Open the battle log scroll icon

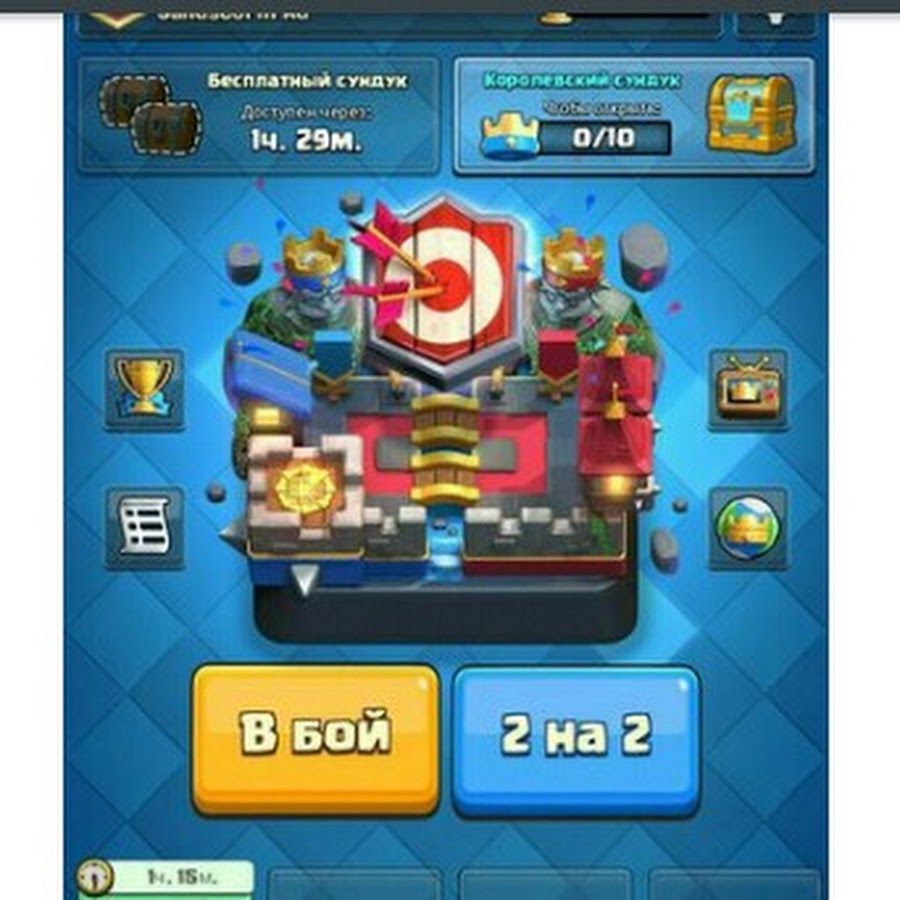pyautogui.click(x=144, y=527)
